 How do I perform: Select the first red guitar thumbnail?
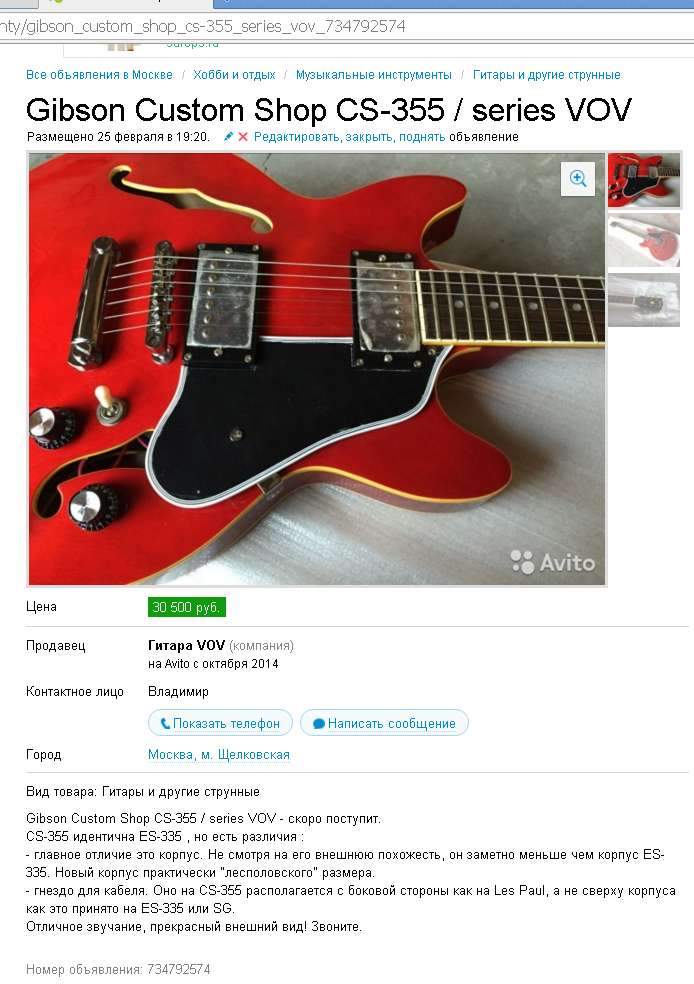(x=644, y=179)
